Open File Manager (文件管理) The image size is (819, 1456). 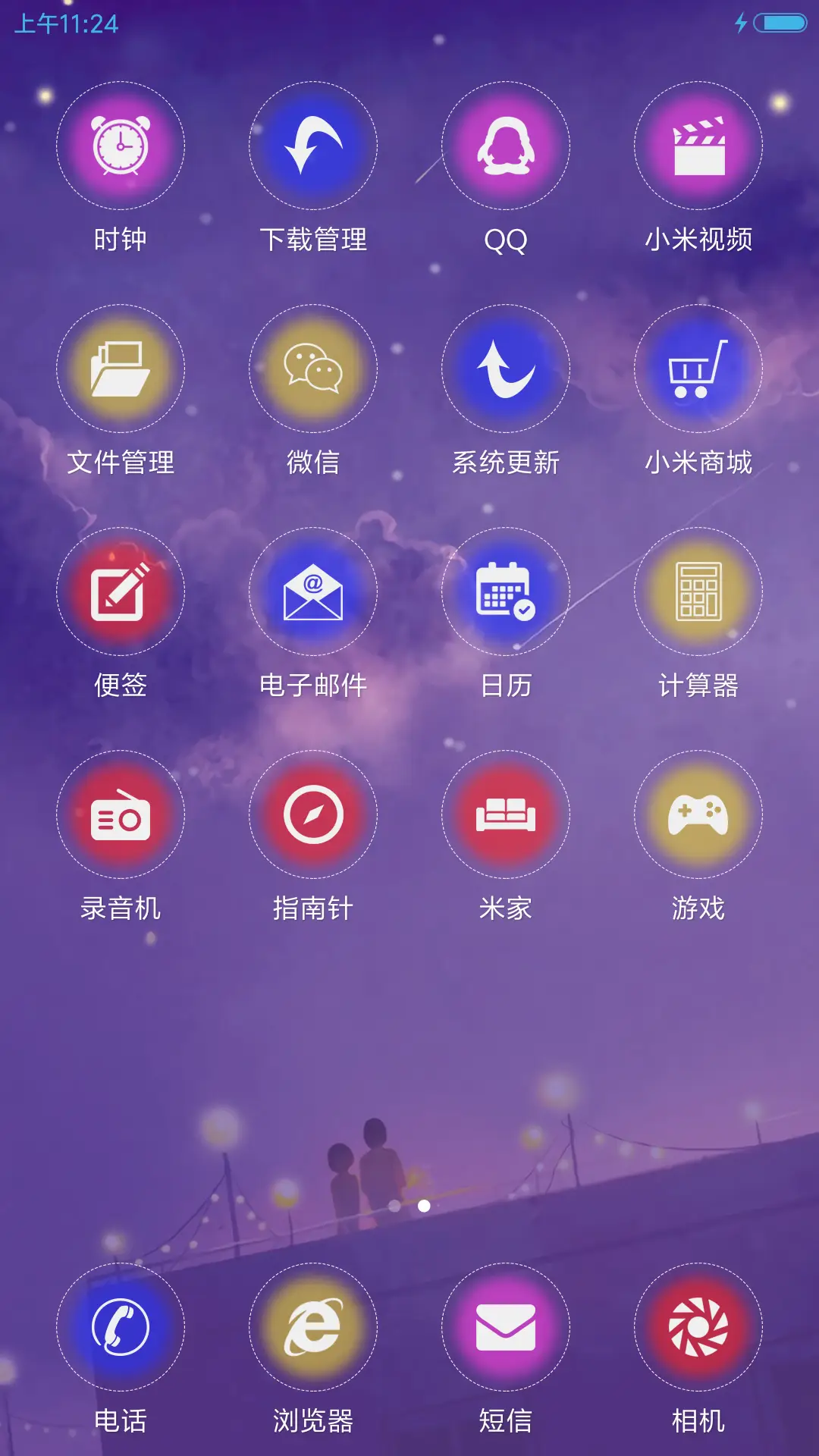point(120,368)
